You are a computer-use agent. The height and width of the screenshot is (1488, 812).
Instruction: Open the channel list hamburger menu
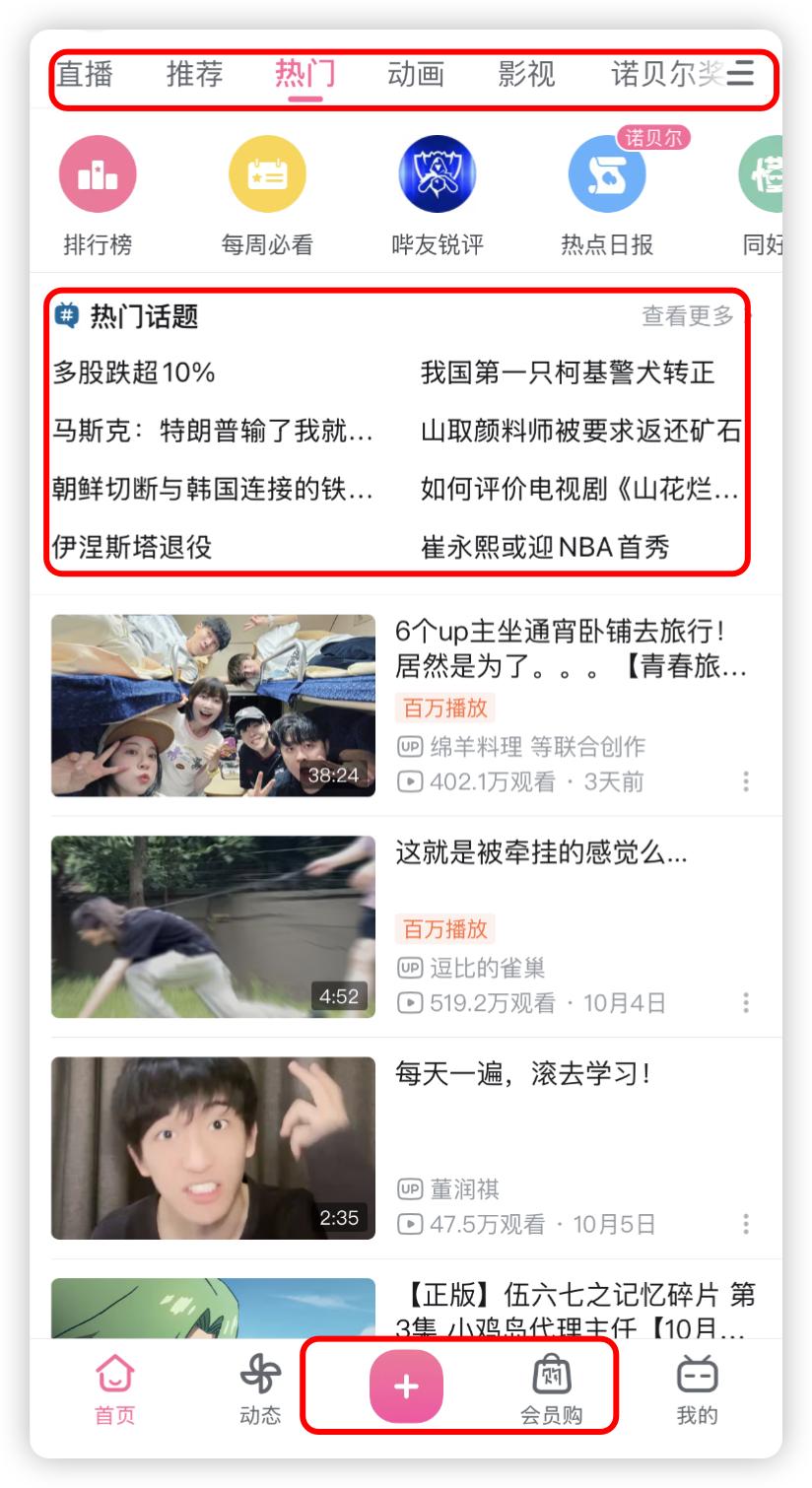(x=741, y=74)
